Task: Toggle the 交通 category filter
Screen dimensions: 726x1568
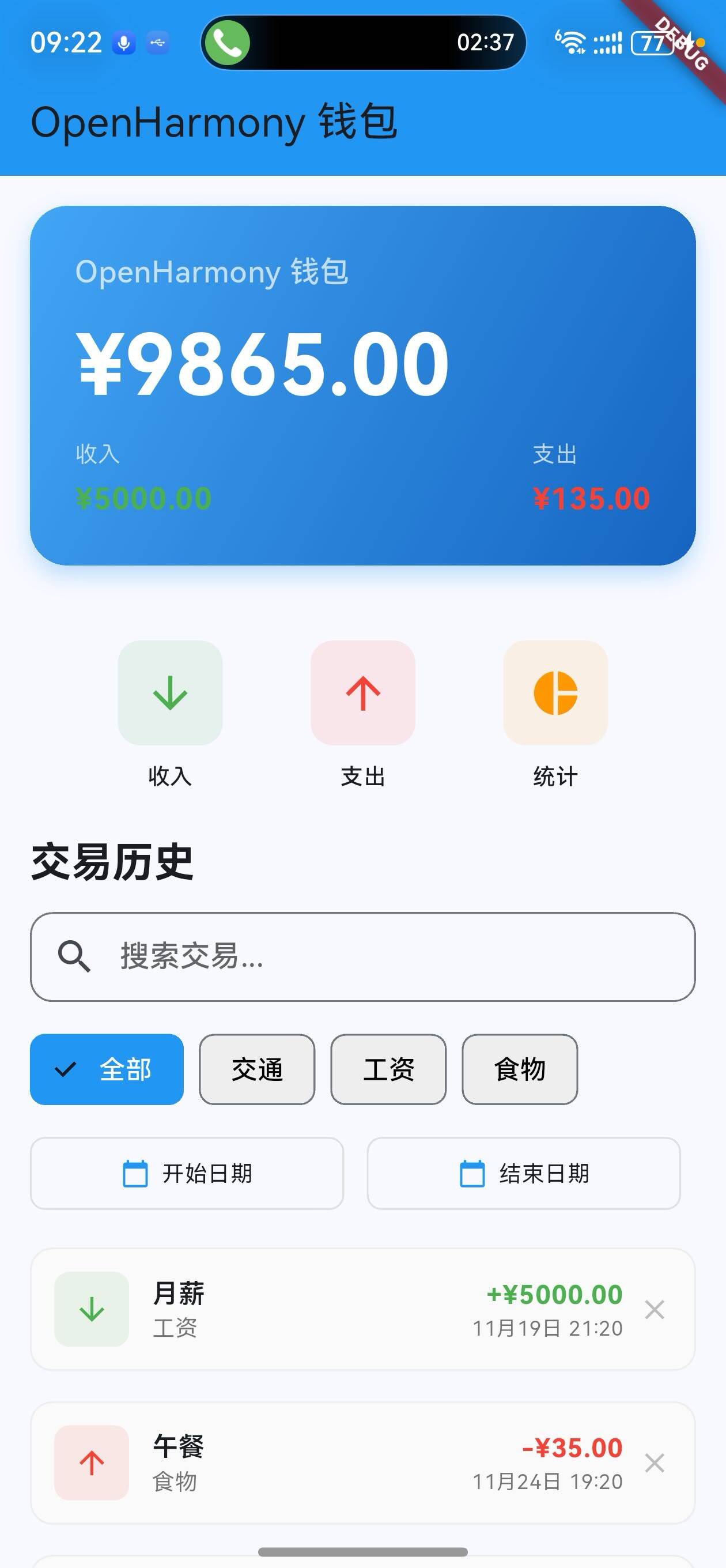Action: click(x=257, y=1069)
